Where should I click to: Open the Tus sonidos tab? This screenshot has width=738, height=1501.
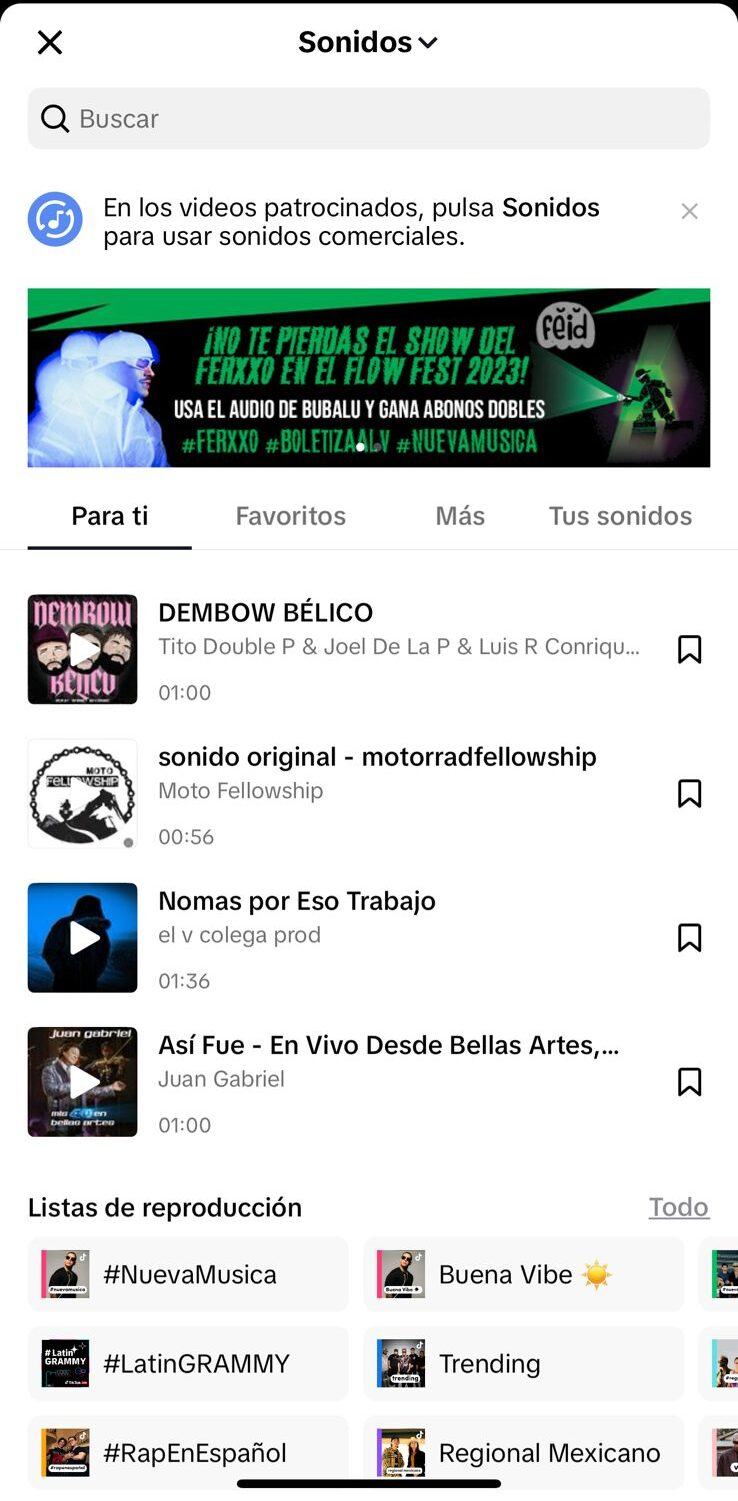pos(620,516)
